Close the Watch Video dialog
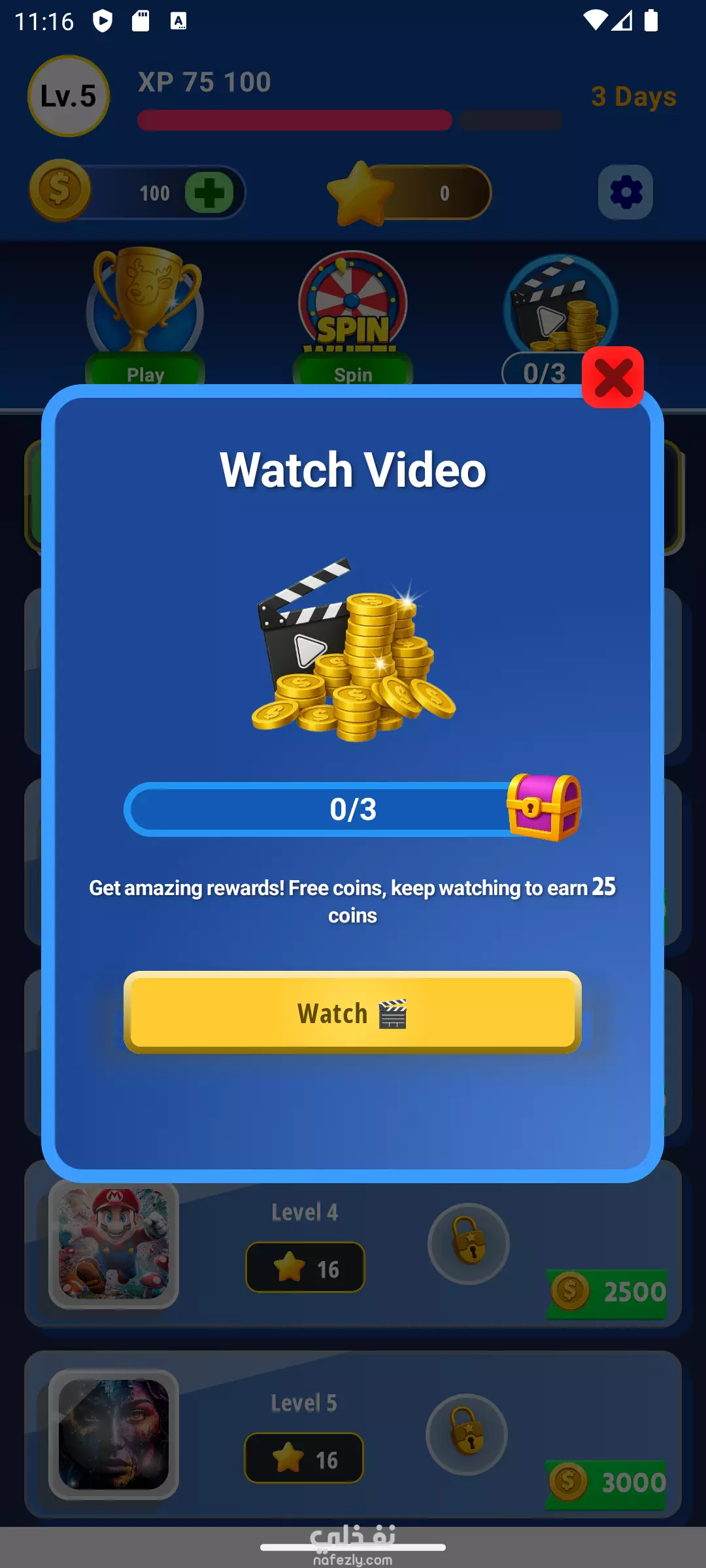Image resolution: width=706 pixels, height=1568 pixels. (x=613, y=377)
